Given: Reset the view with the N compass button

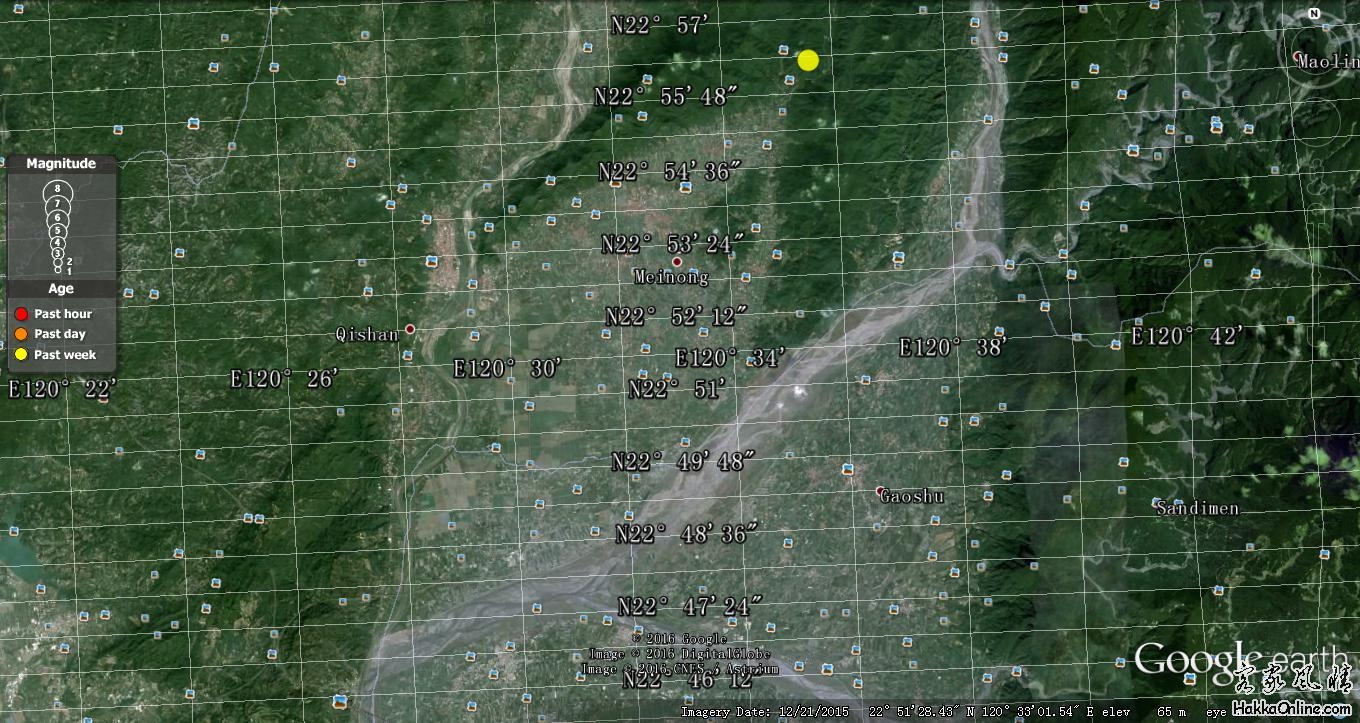Looking at the screenshot, I should tap(1313, 14).
